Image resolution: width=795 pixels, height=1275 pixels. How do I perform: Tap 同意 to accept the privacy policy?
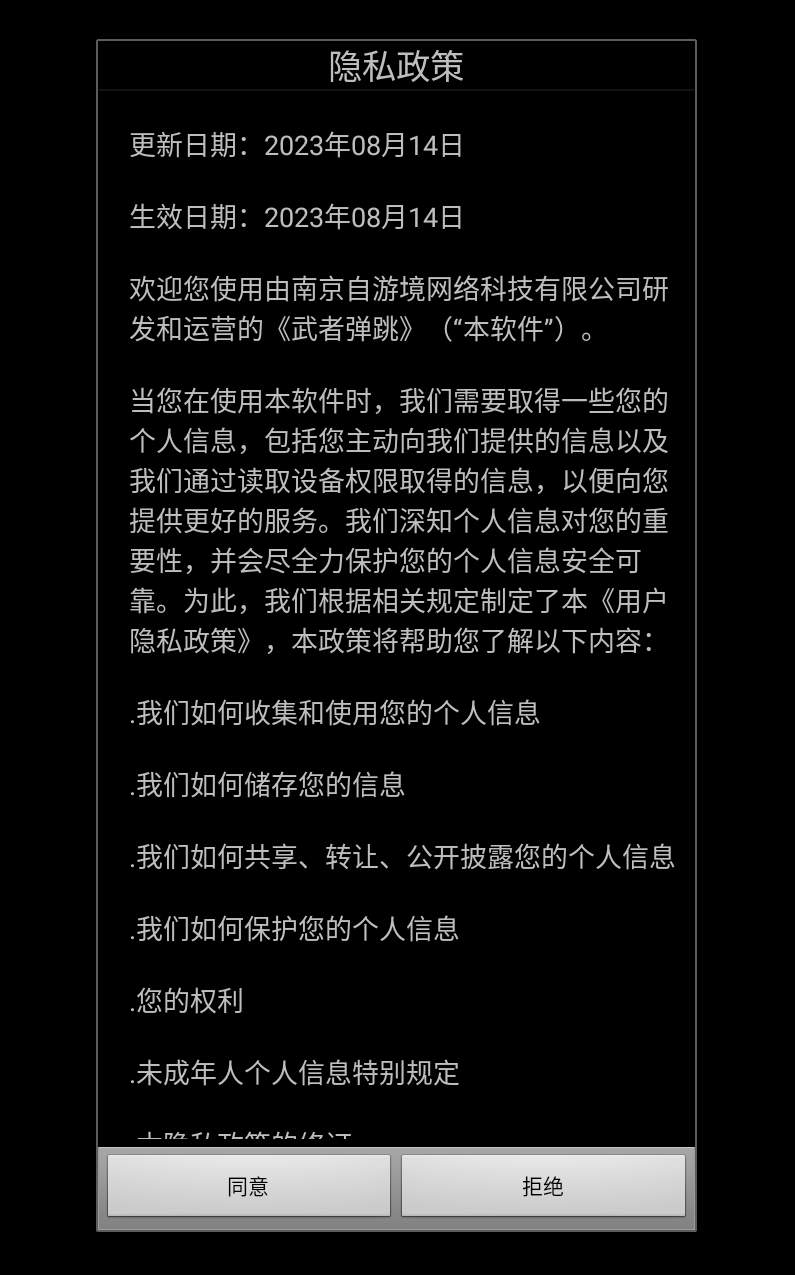pyautogui.click(x=249, y=1186)
